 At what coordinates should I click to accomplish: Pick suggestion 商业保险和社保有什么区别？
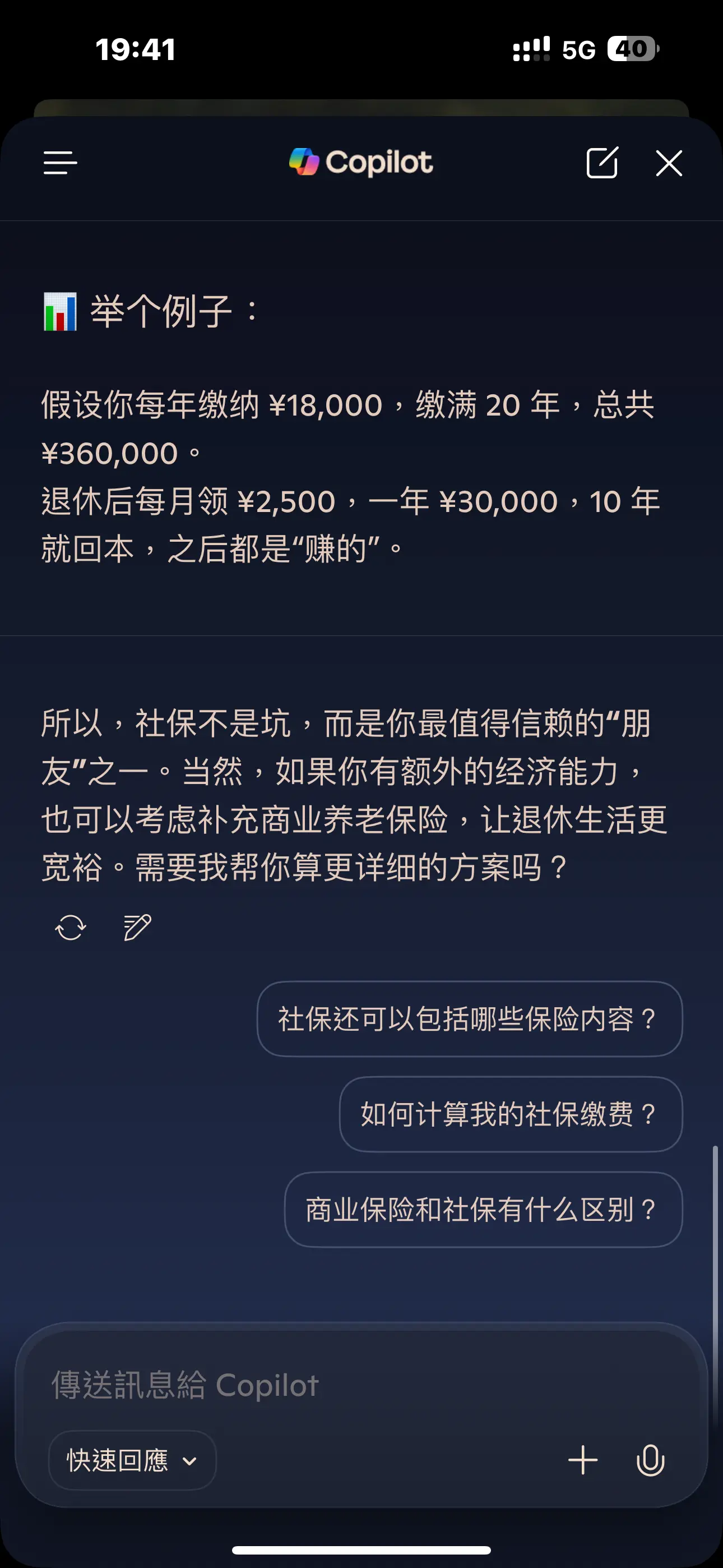(x=483, y=1210)
